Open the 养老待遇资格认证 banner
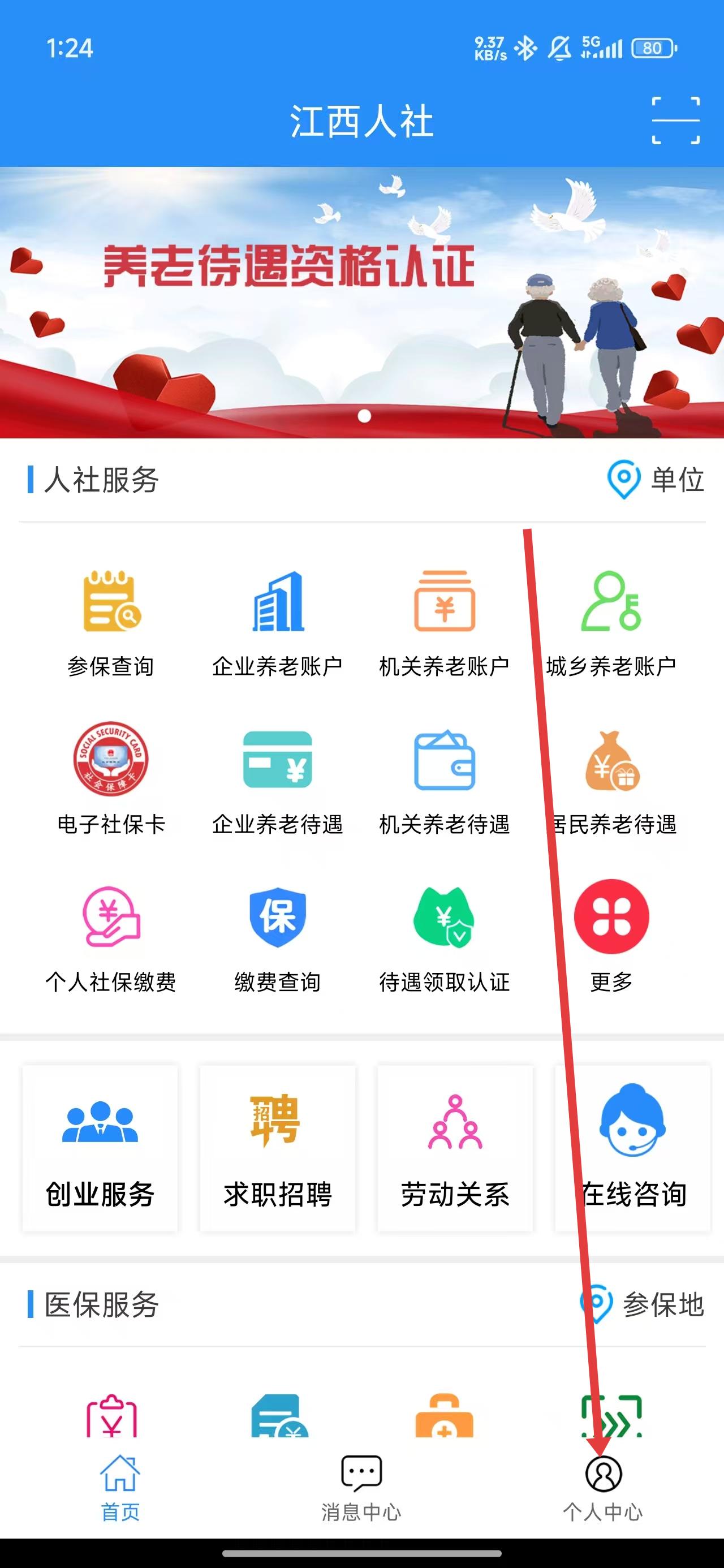The height and width of the screenshot is (1568, 724). [x=361, y=302]
